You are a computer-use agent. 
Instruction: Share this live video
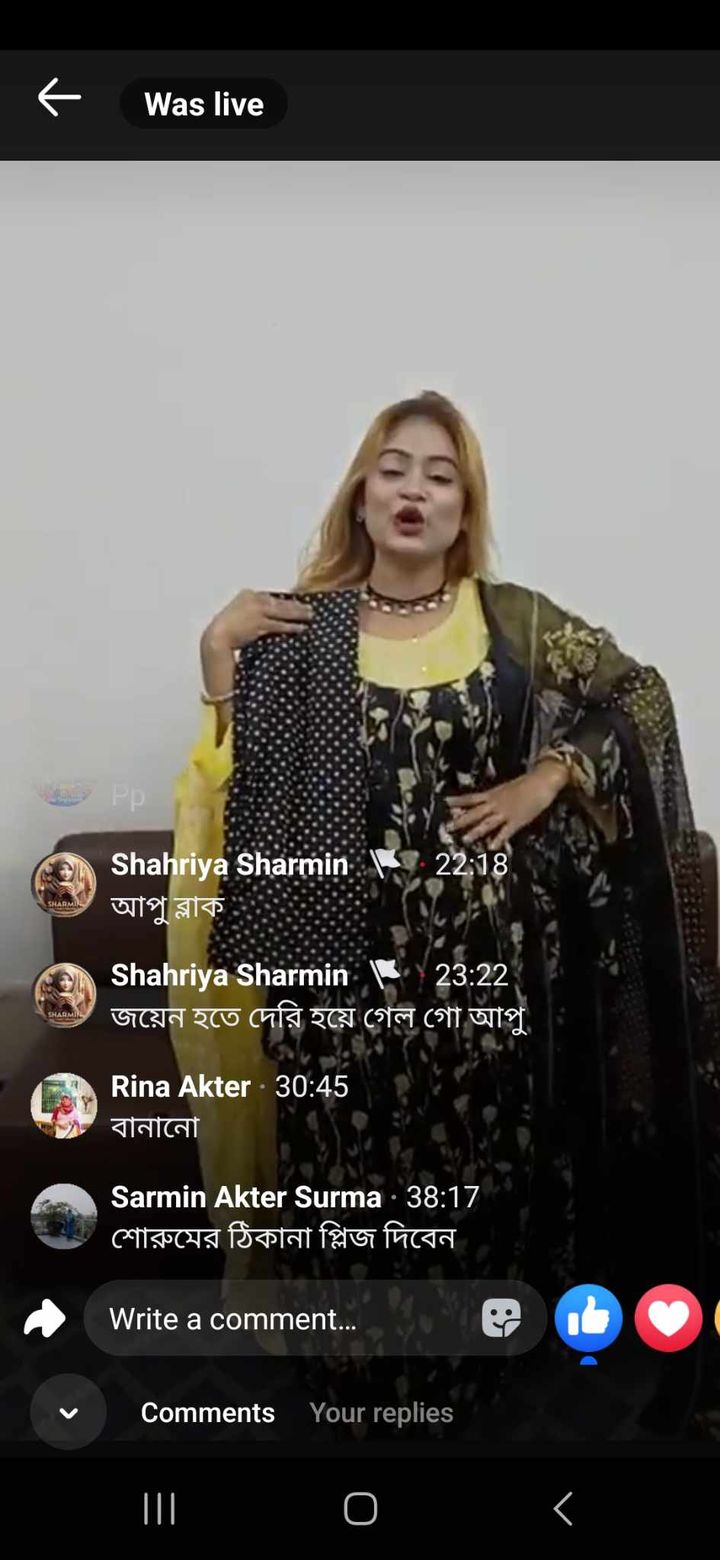pos(45,1319)
